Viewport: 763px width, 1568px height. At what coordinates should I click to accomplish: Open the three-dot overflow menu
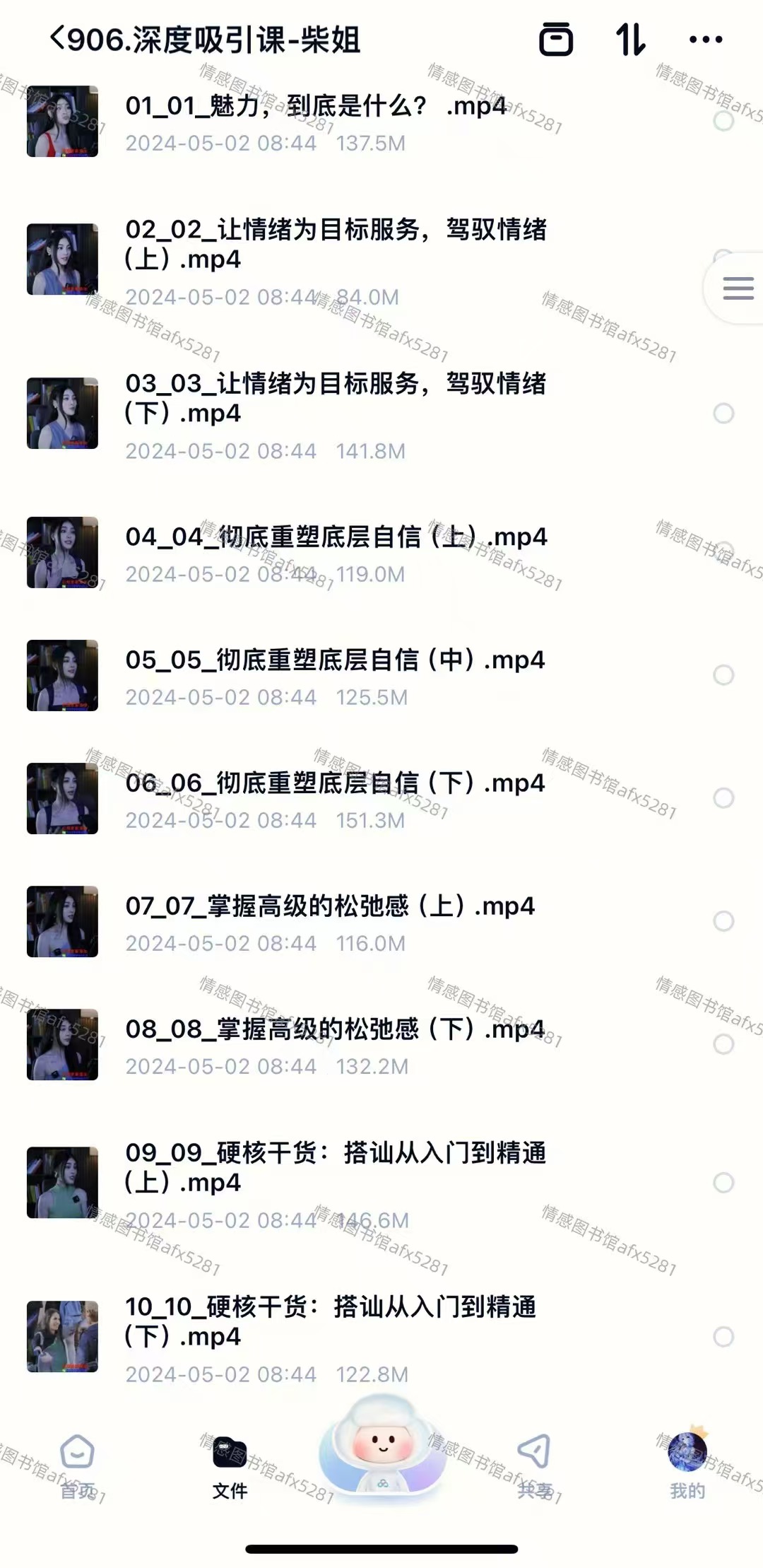point(706,40)
